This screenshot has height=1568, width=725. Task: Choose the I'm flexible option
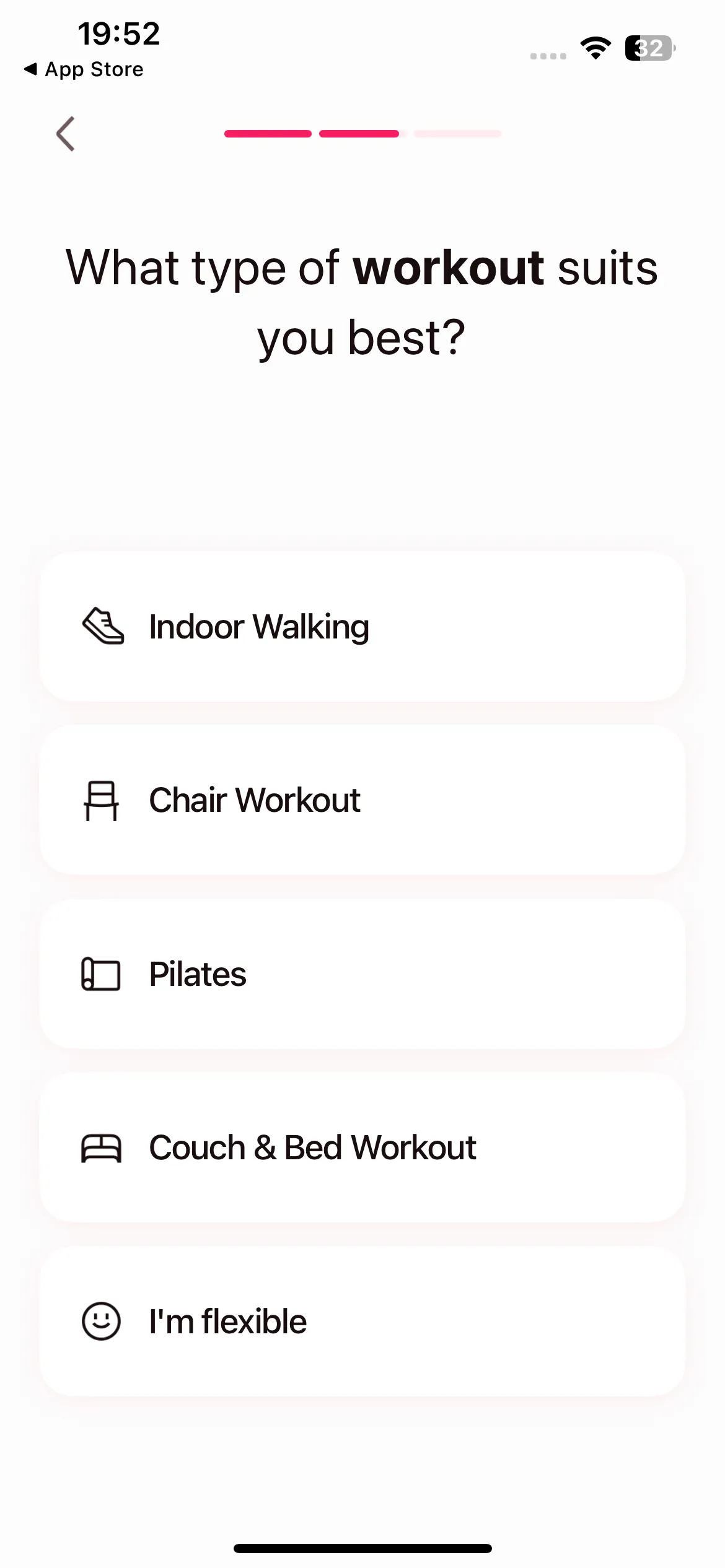point(362,1322)
